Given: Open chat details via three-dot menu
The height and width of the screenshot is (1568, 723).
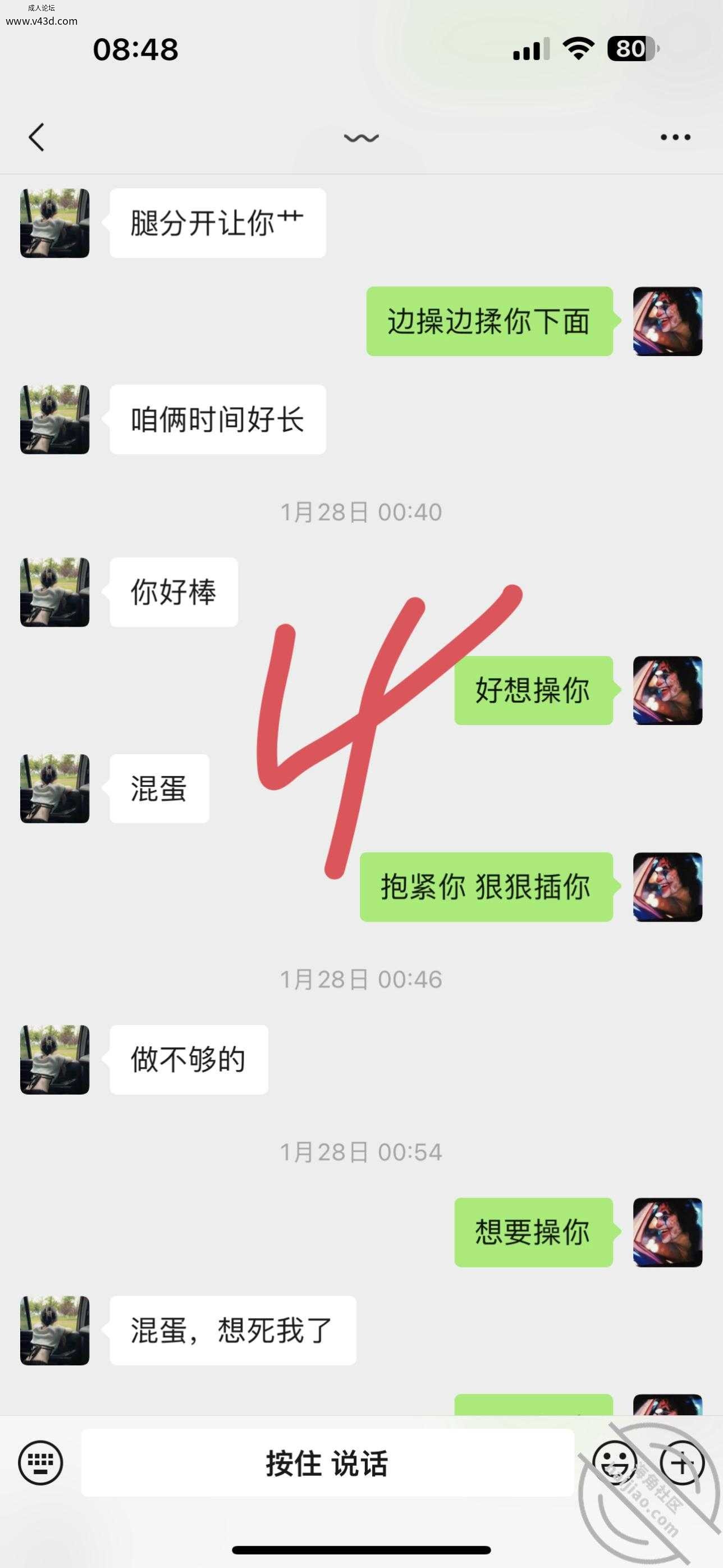Looking at the screenshot, I should pos(675,137).
